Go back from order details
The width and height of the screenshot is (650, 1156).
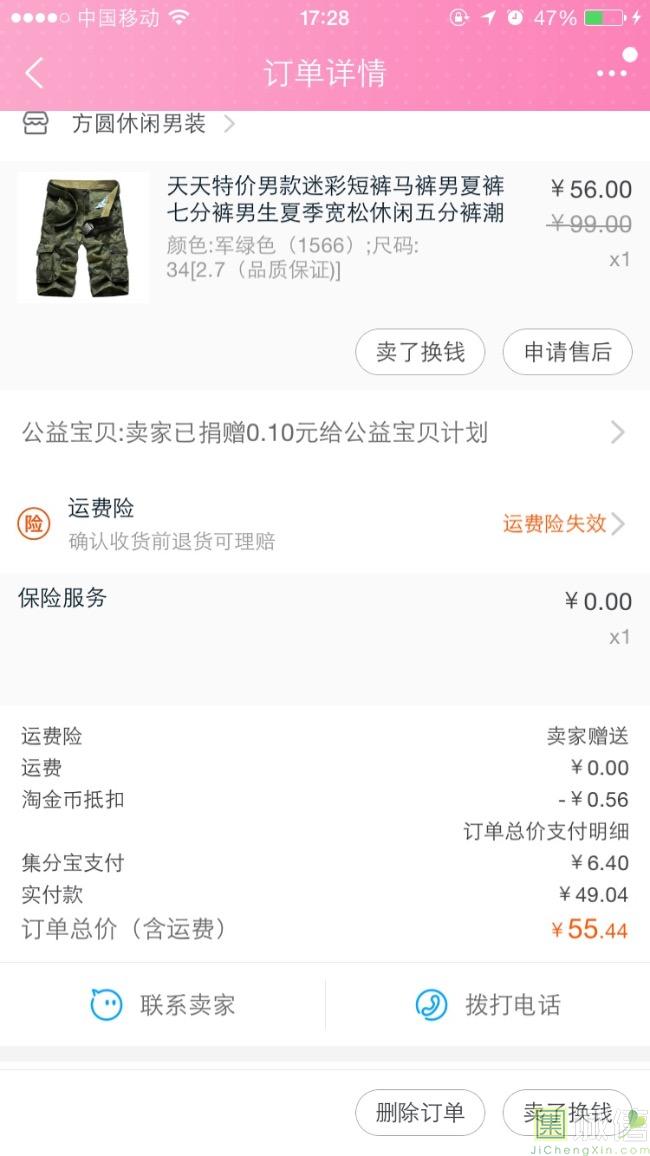click(x=35, y=73)
